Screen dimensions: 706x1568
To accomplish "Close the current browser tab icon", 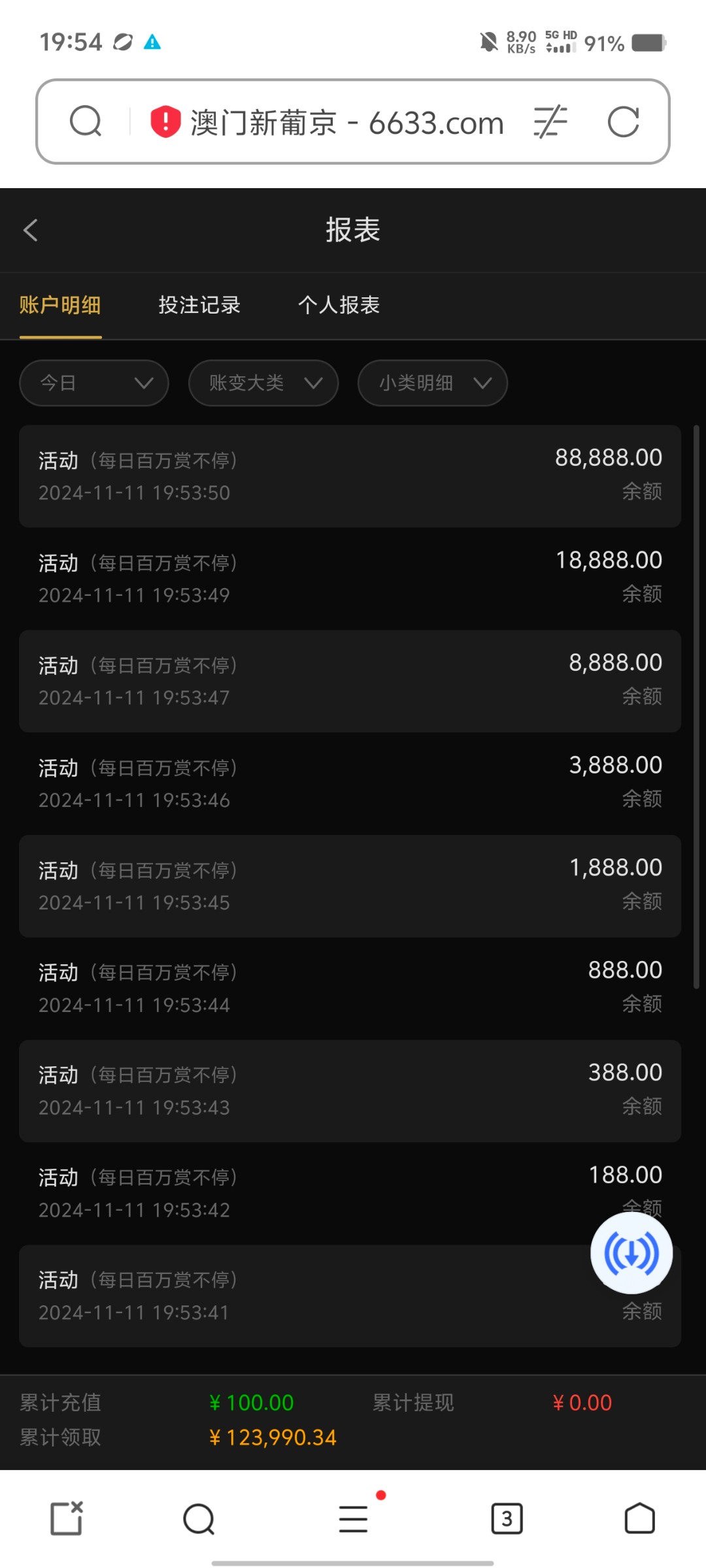I will tap(67, 1518).
